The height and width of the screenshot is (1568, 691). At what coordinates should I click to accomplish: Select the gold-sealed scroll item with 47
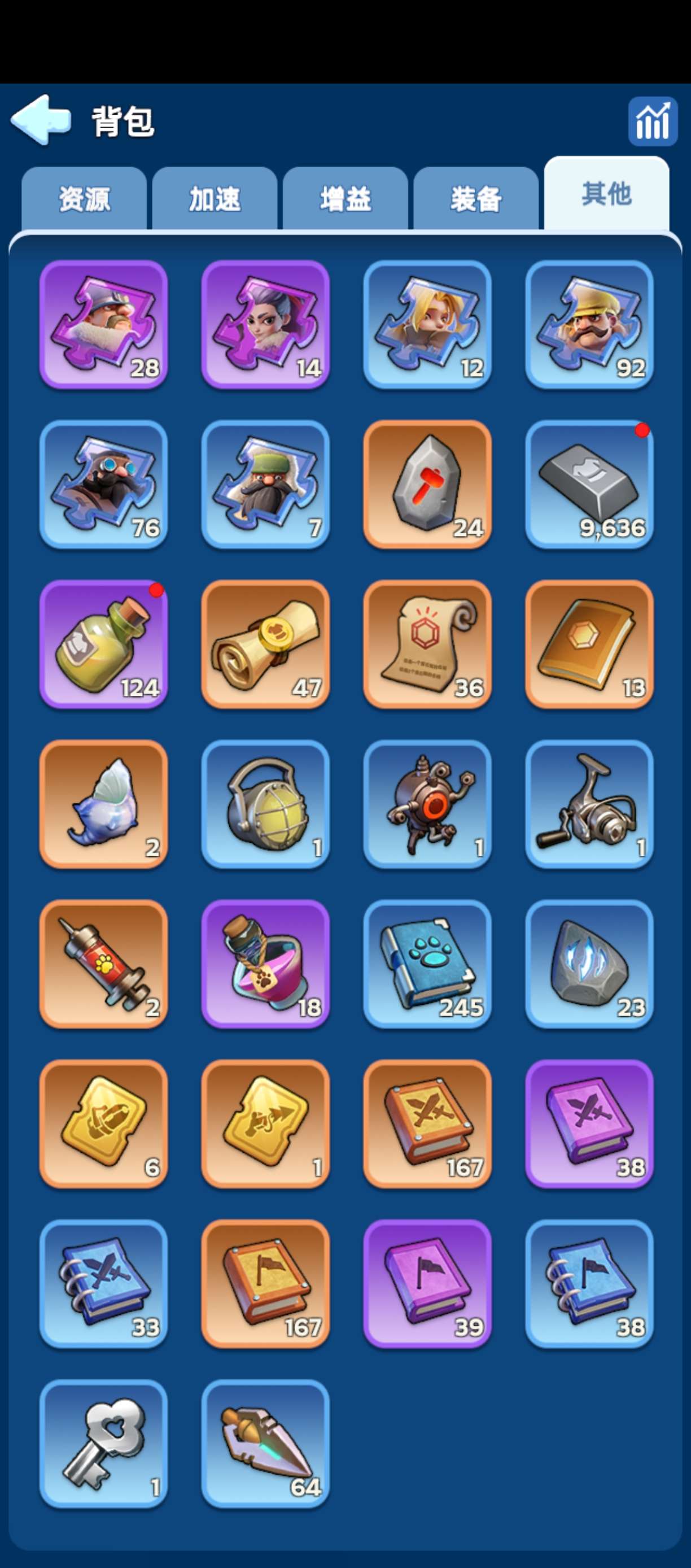point(265,644)
